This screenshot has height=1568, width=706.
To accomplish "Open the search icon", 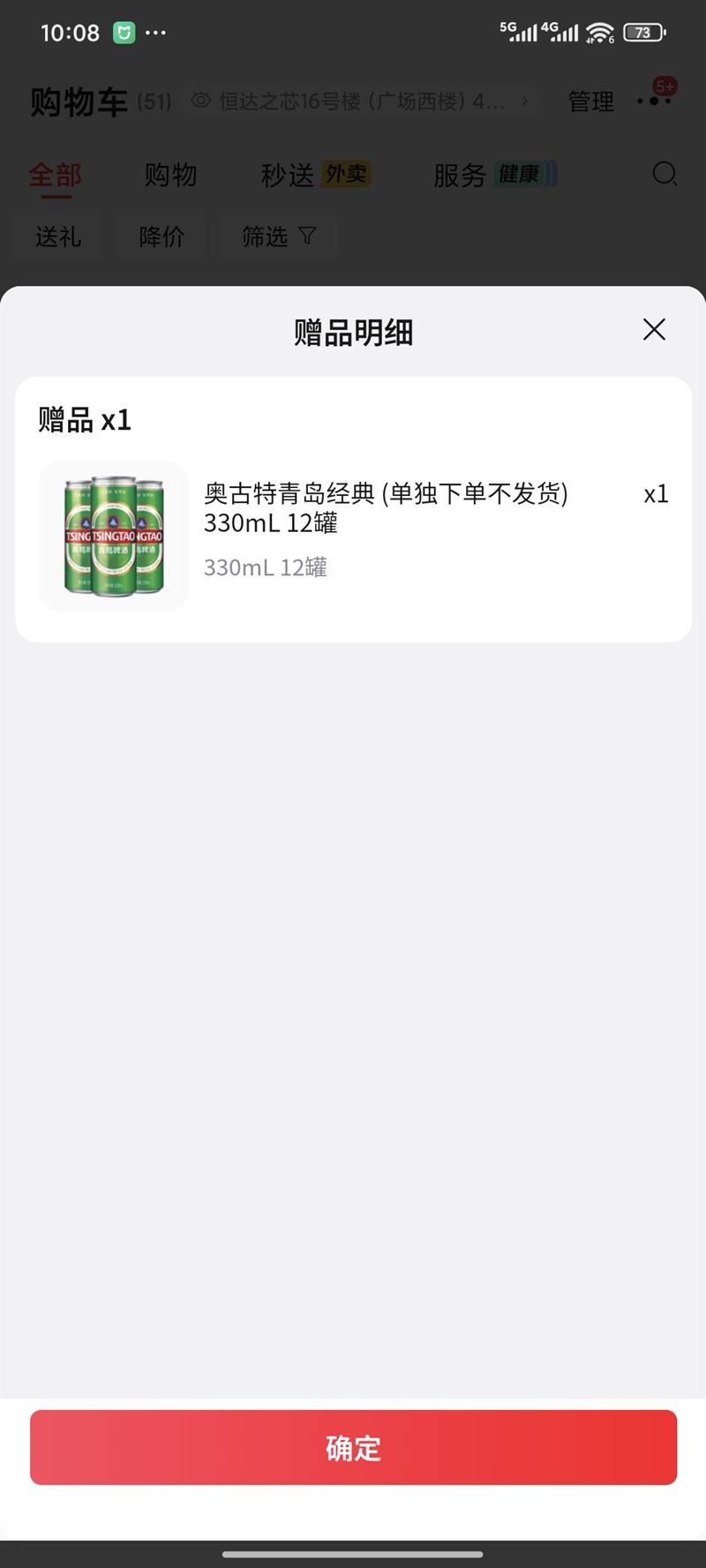I will coord(665,176).
